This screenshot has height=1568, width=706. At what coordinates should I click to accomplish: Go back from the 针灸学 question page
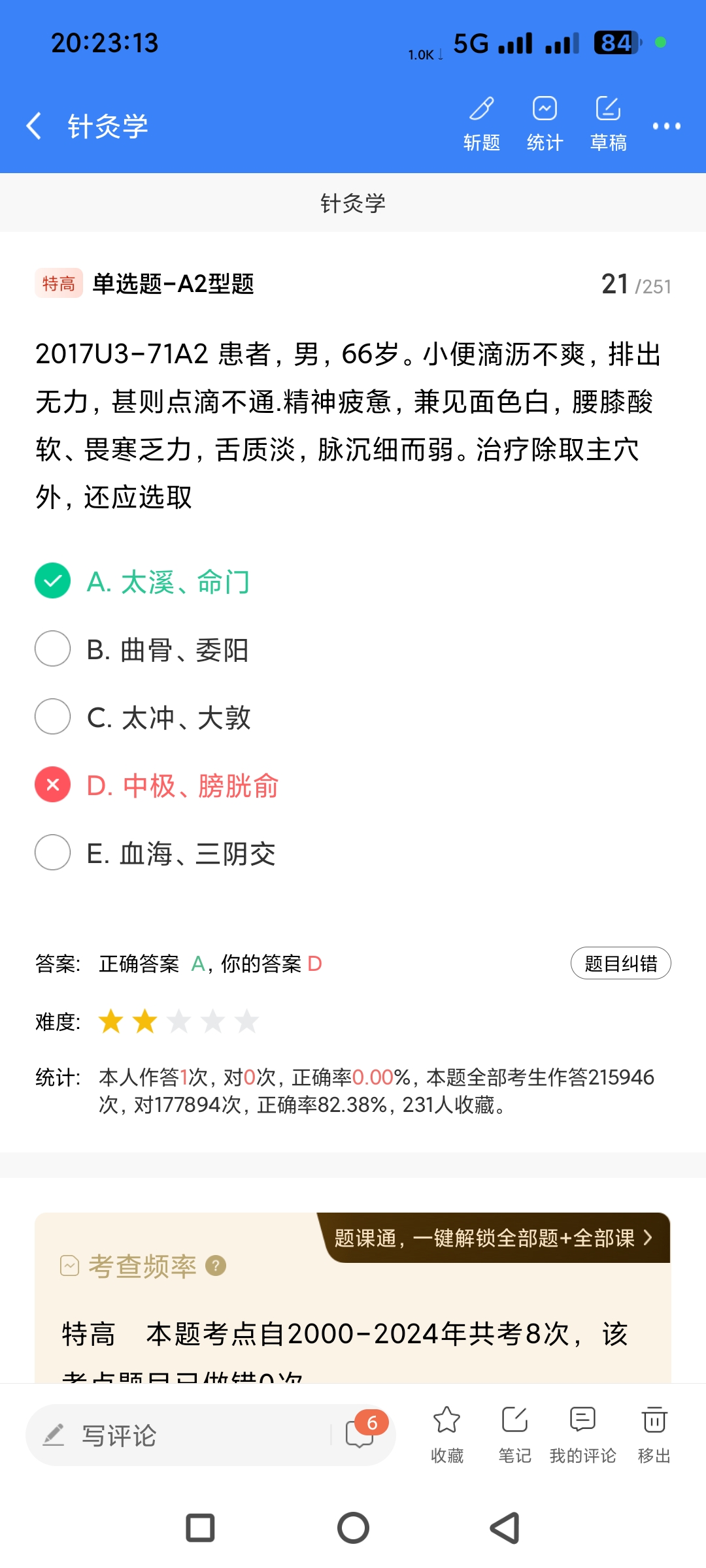click(34, 125)
